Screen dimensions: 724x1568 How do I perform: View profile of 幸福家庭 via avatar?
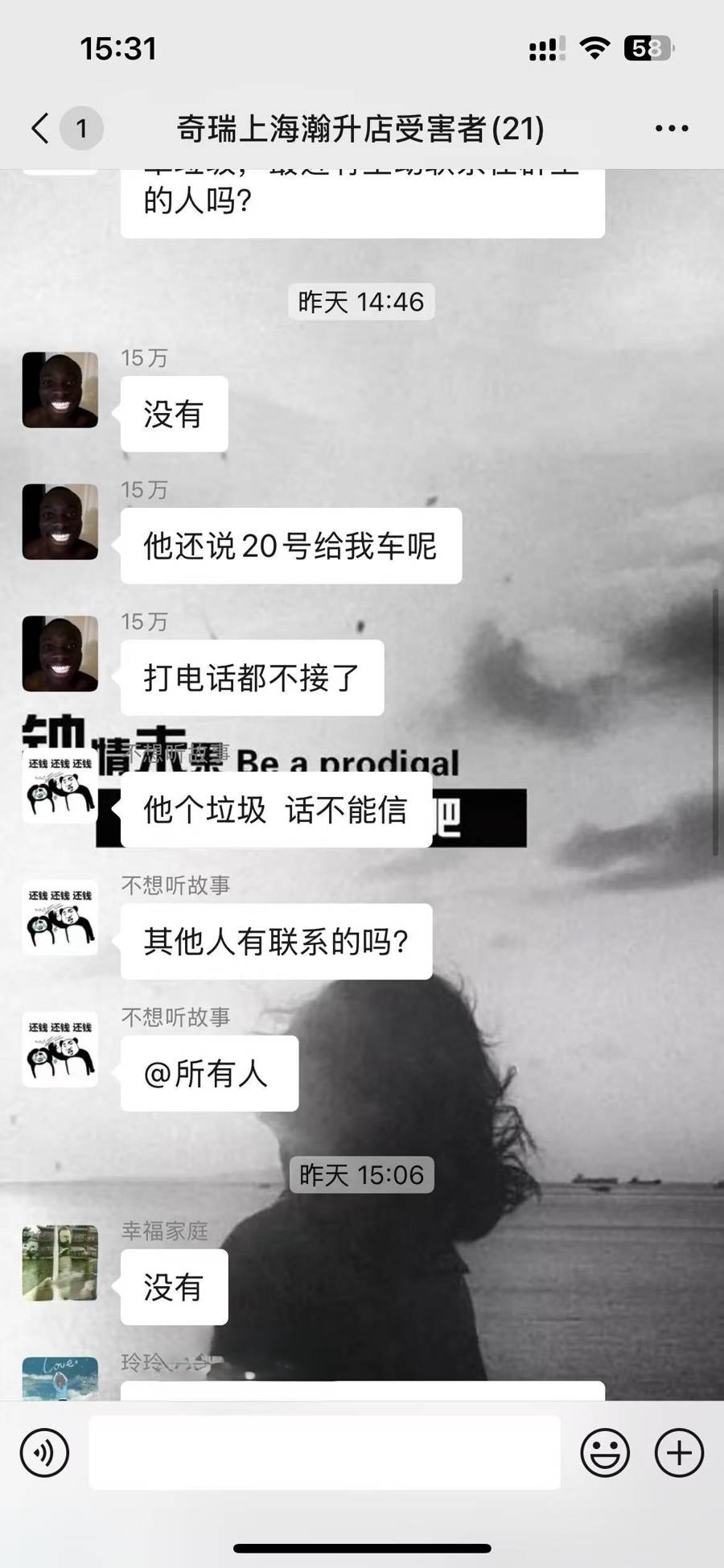[60, 1263]
